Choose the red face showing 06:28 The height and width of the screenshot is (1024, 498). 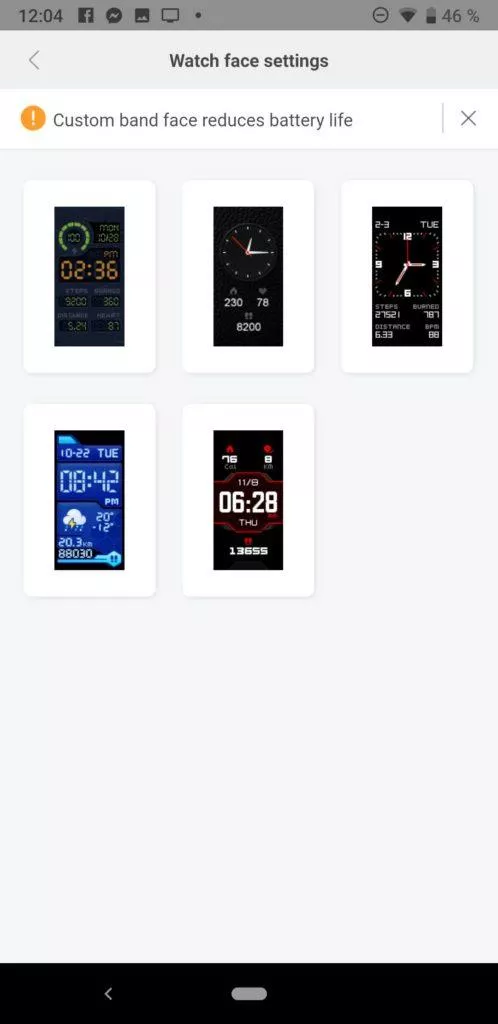[248, 500]
